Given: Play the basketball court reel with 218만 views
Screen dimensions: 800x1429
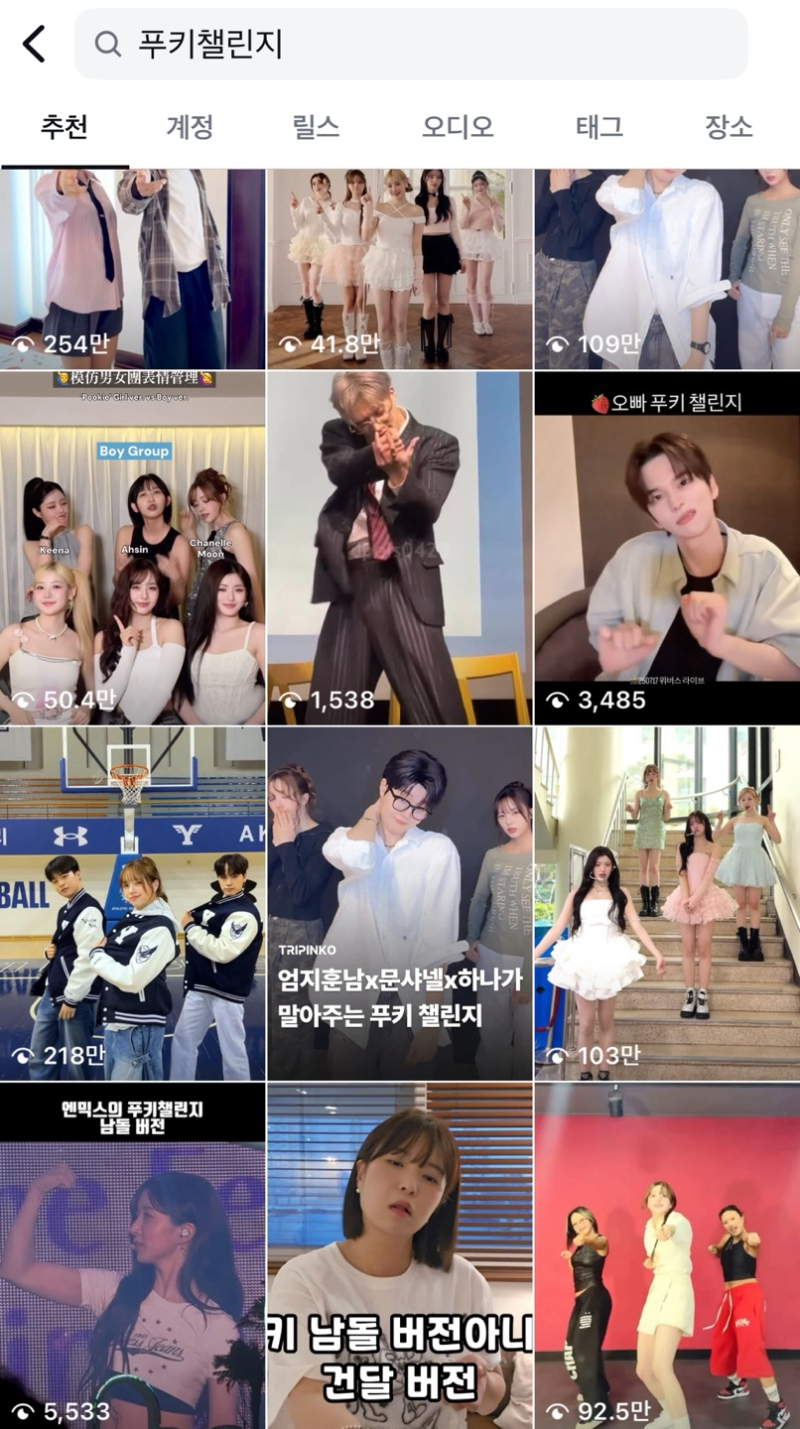Looking at the screenshot, I should [x=132, y=903].
